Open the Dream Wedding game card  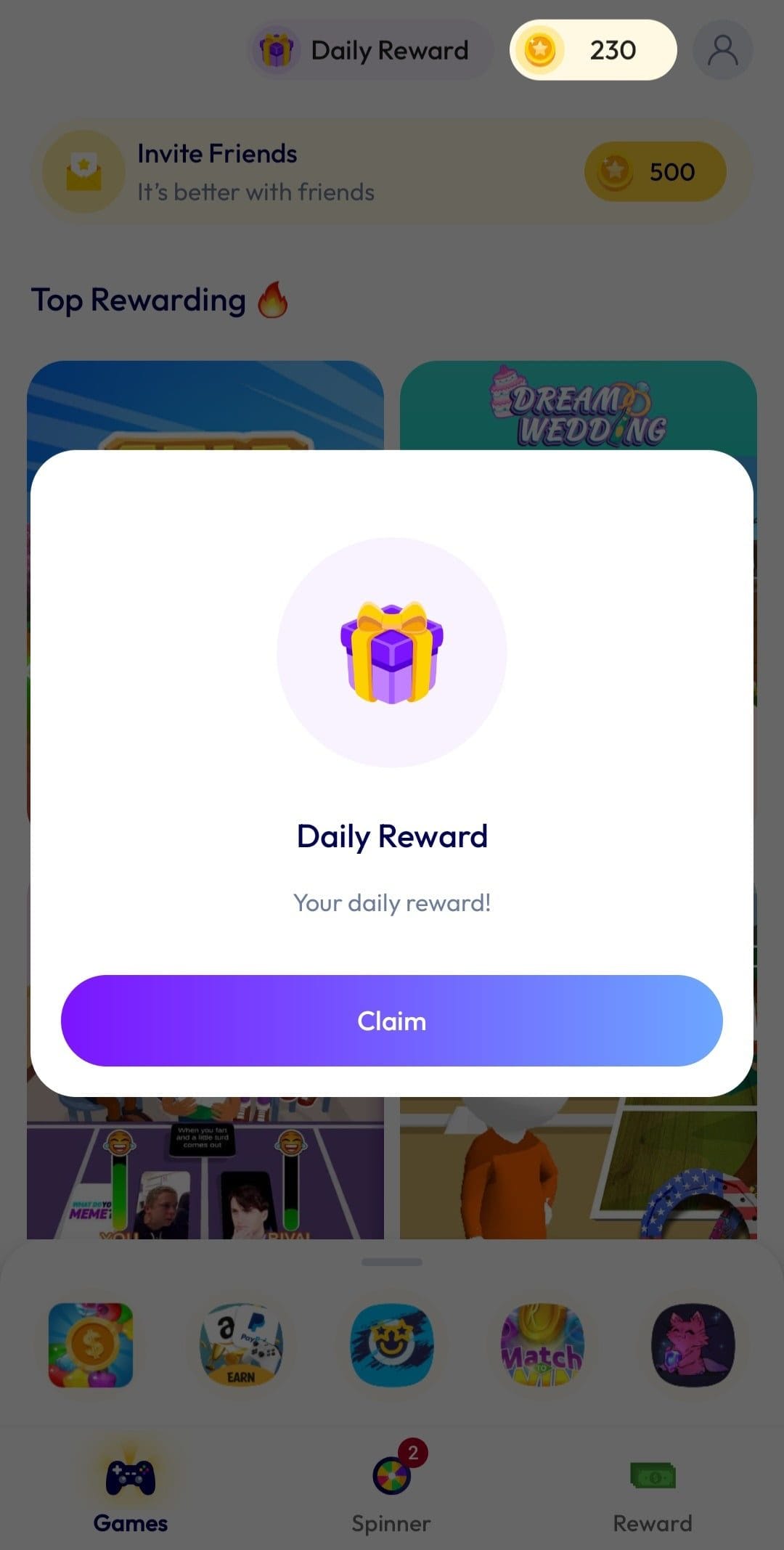tap(578, 405)
